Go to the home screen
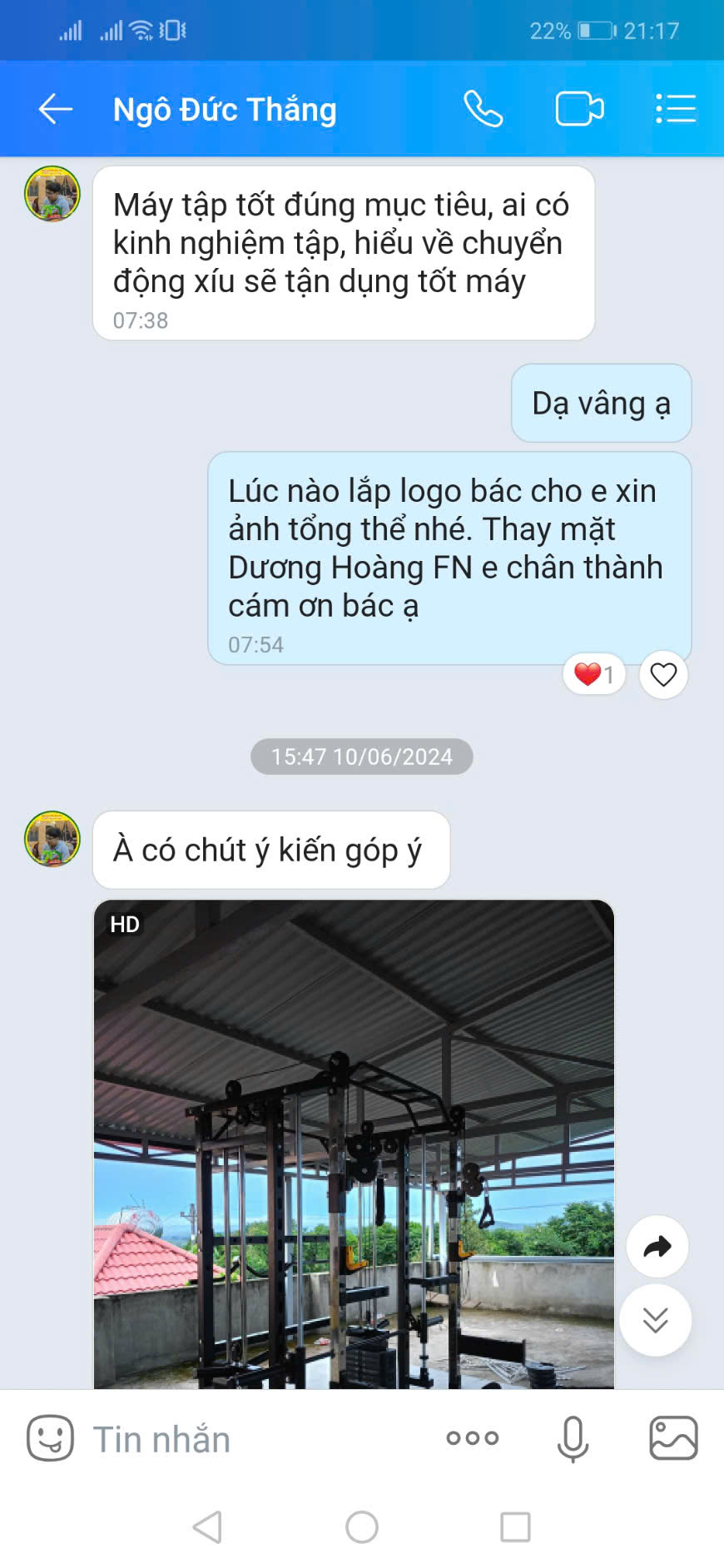Image resolution: width=724 pixels, height=1568 pixels. point(362,1527)
